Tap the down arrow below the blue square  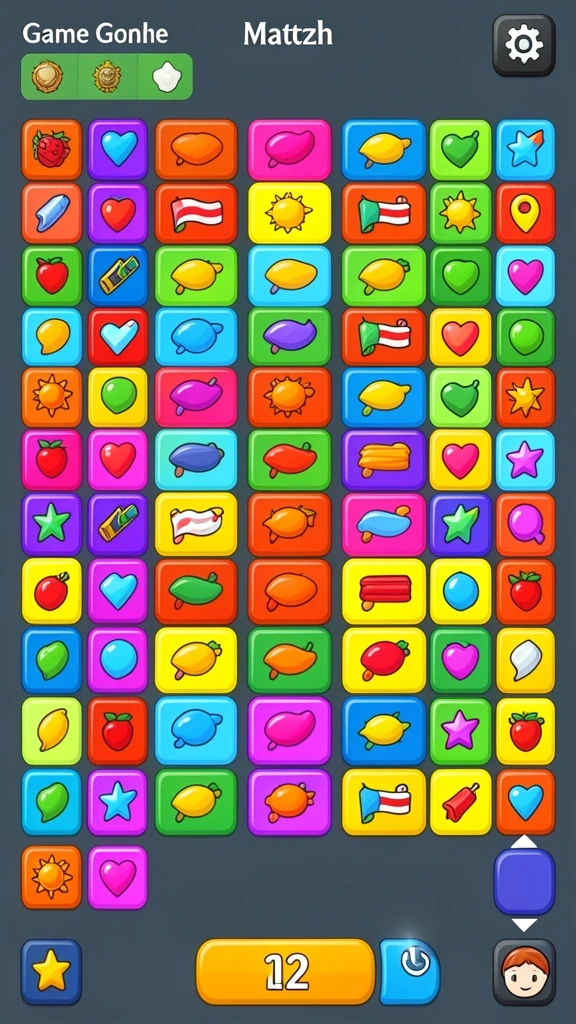(524, 925)
